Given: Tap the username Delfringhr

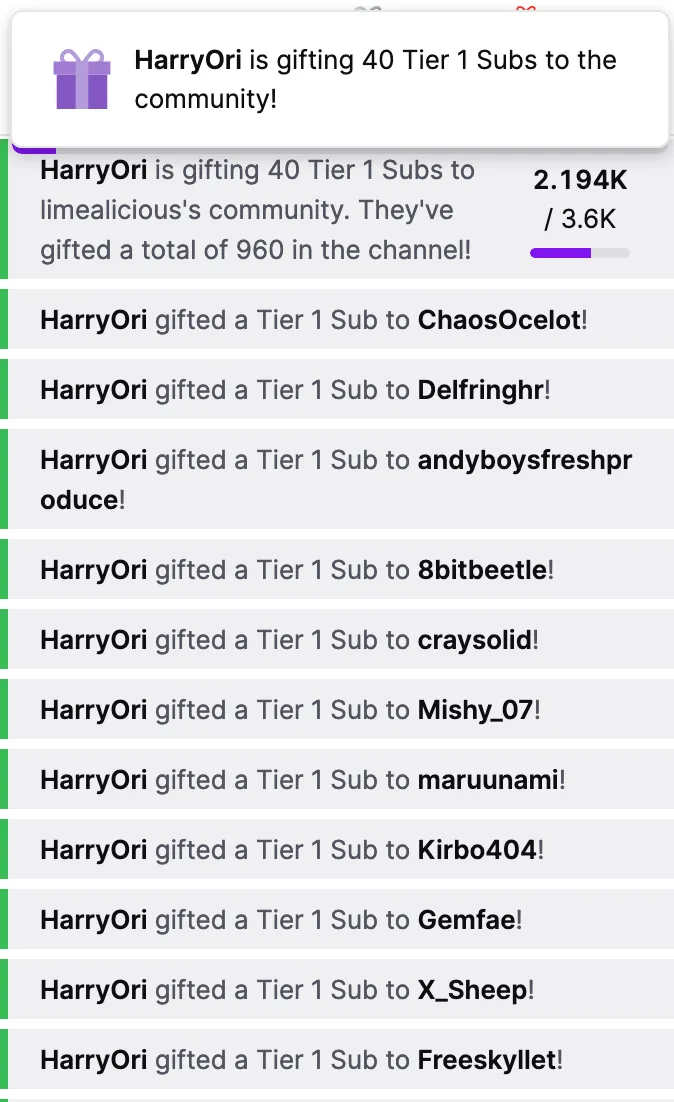Looking at the screenshot, I should (x=480, y=390).
